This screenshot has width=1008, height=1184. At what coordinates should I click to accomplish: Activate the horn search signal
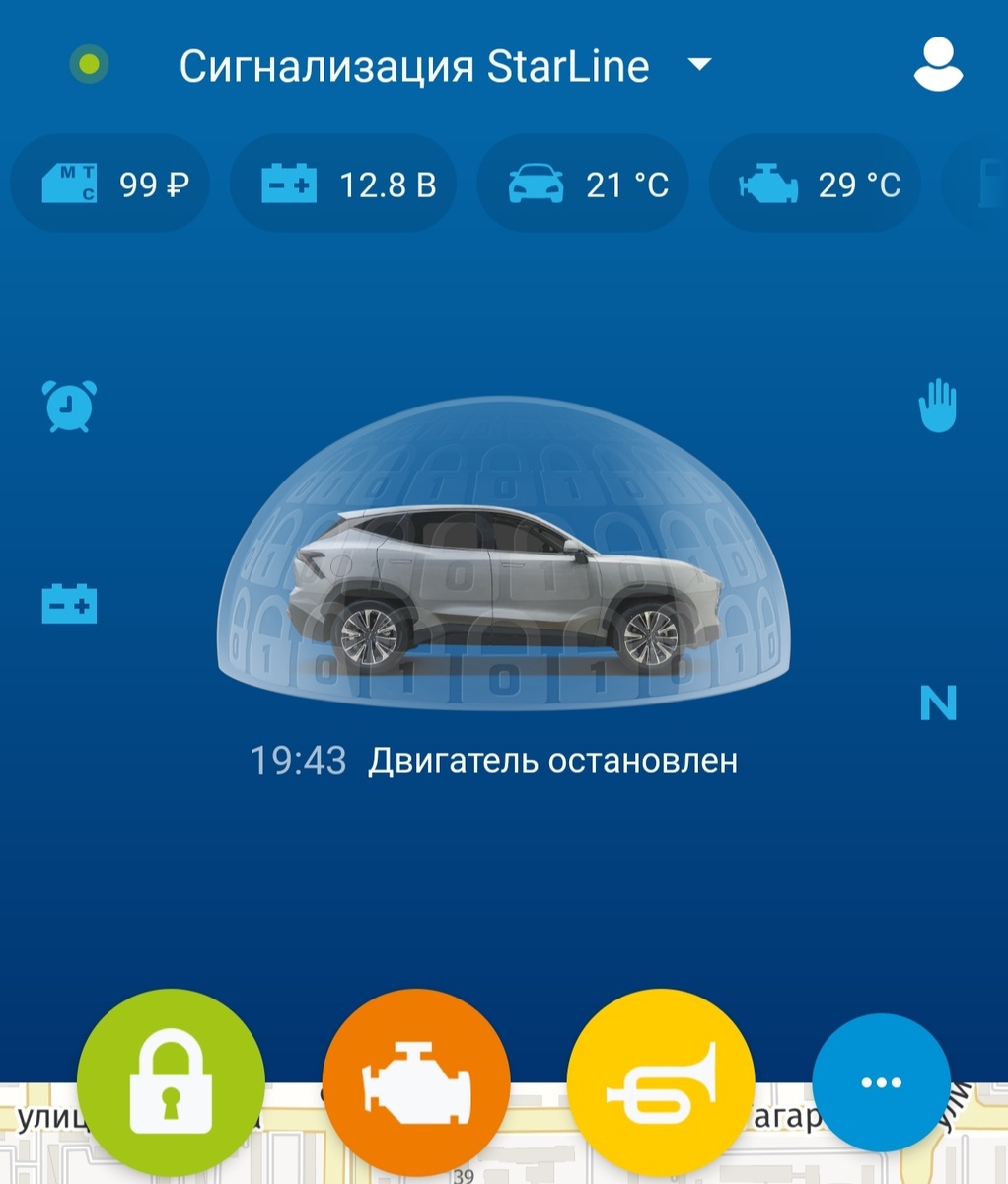(x=659, y=1082)
